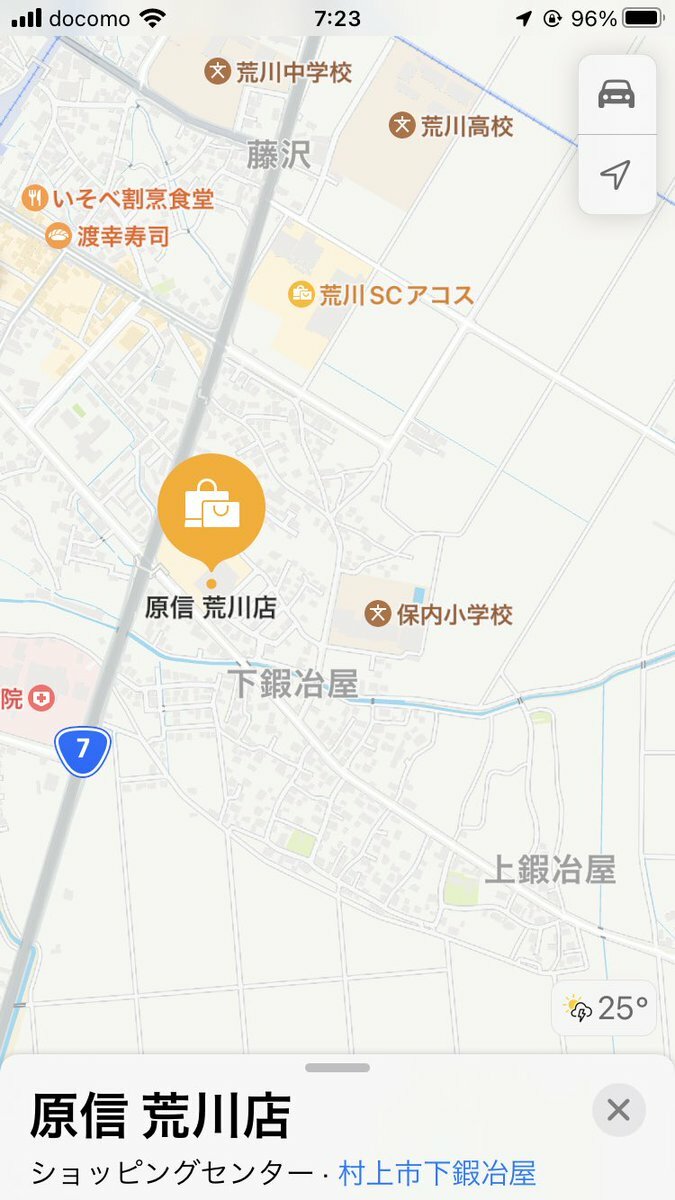The width and height of the screenshot is (675, 1200).
Task: Open the 村上市下鍛冶屋 address link
Action: click(436, 1172)
